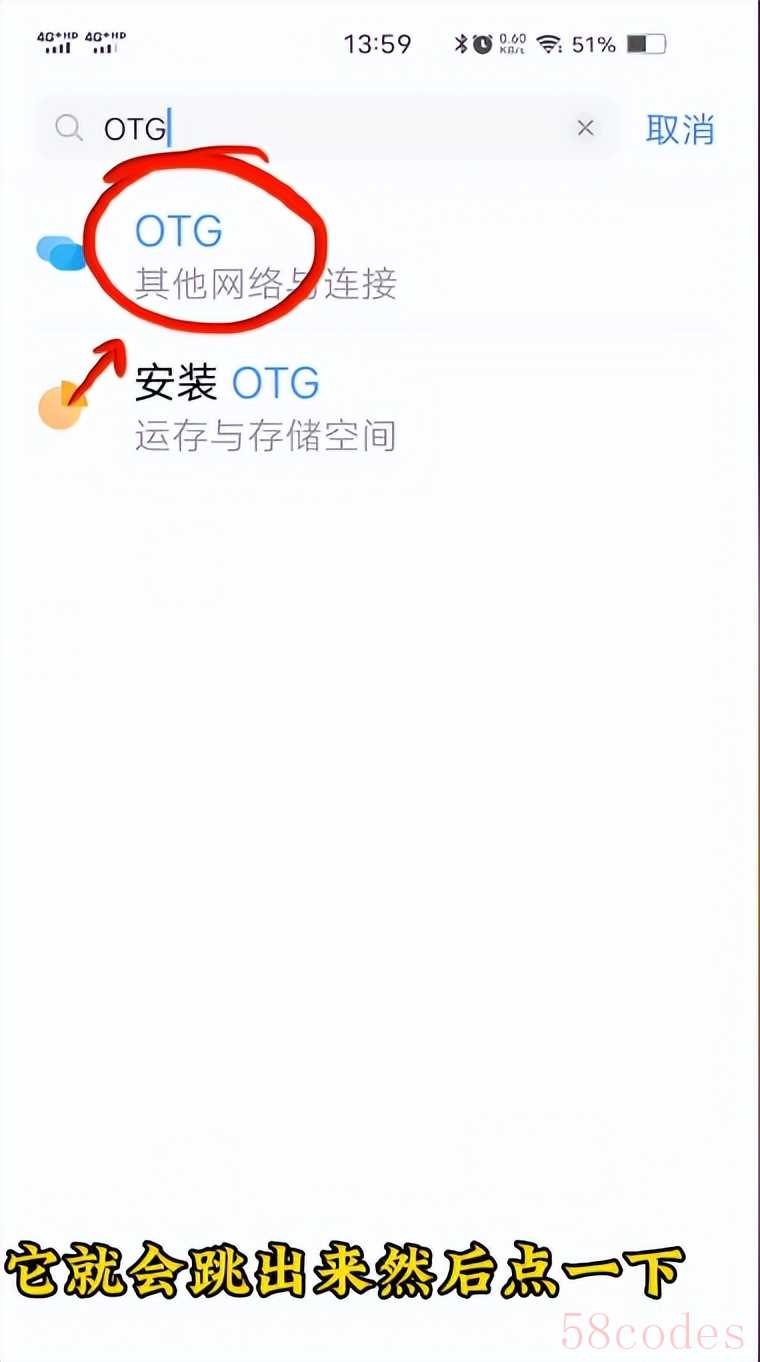Clear the search text with the X
Screen dimensions: 760x1362
click(x=586, y=128)
